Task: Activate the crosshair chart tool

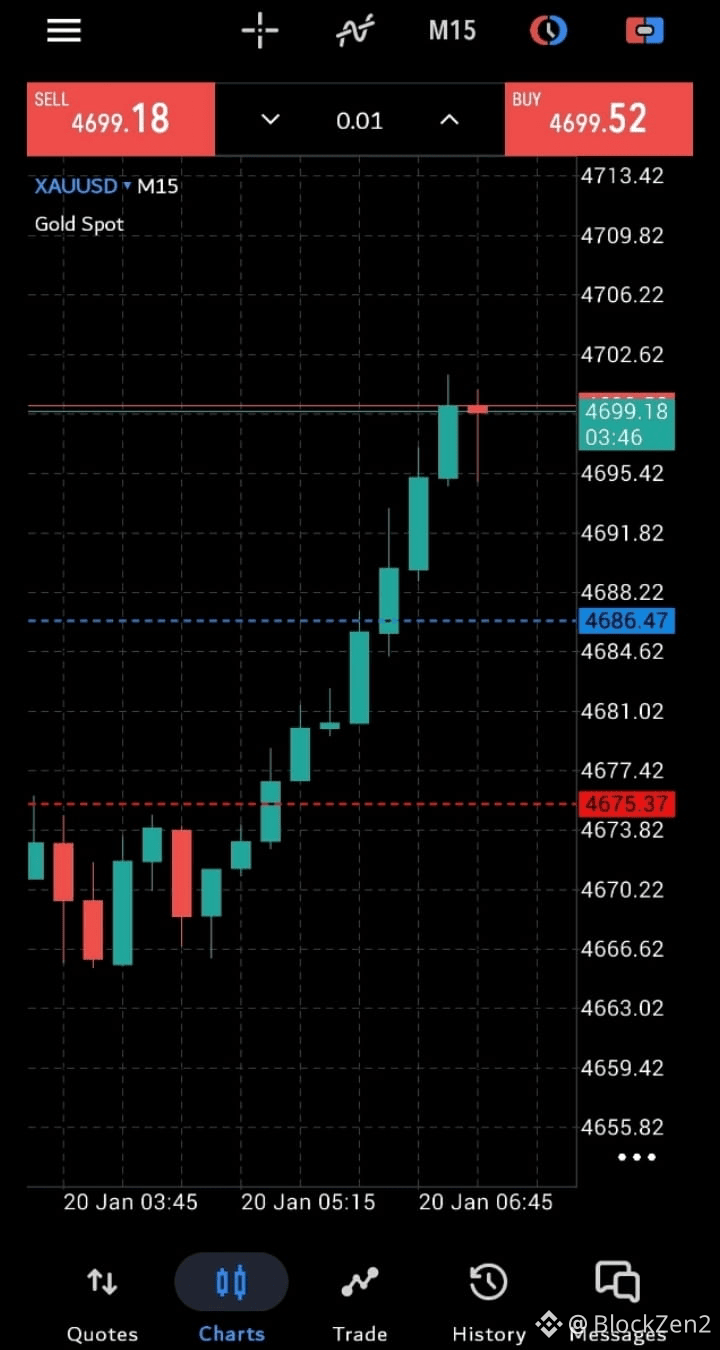Action: pos(259,30)
